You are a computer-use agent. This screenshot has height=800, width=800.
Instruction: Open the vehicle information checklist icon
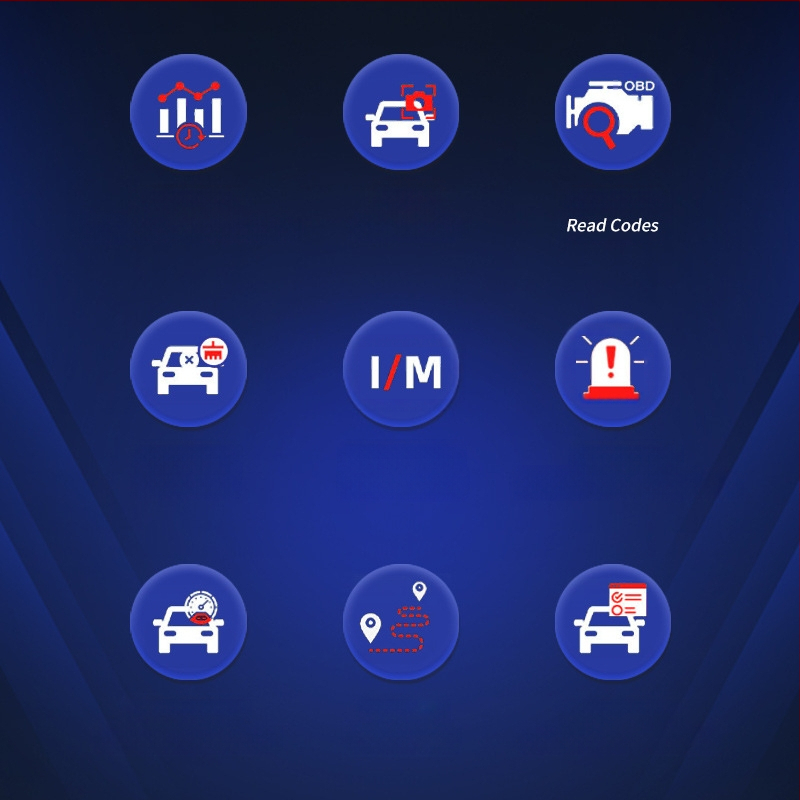[612, 622]
